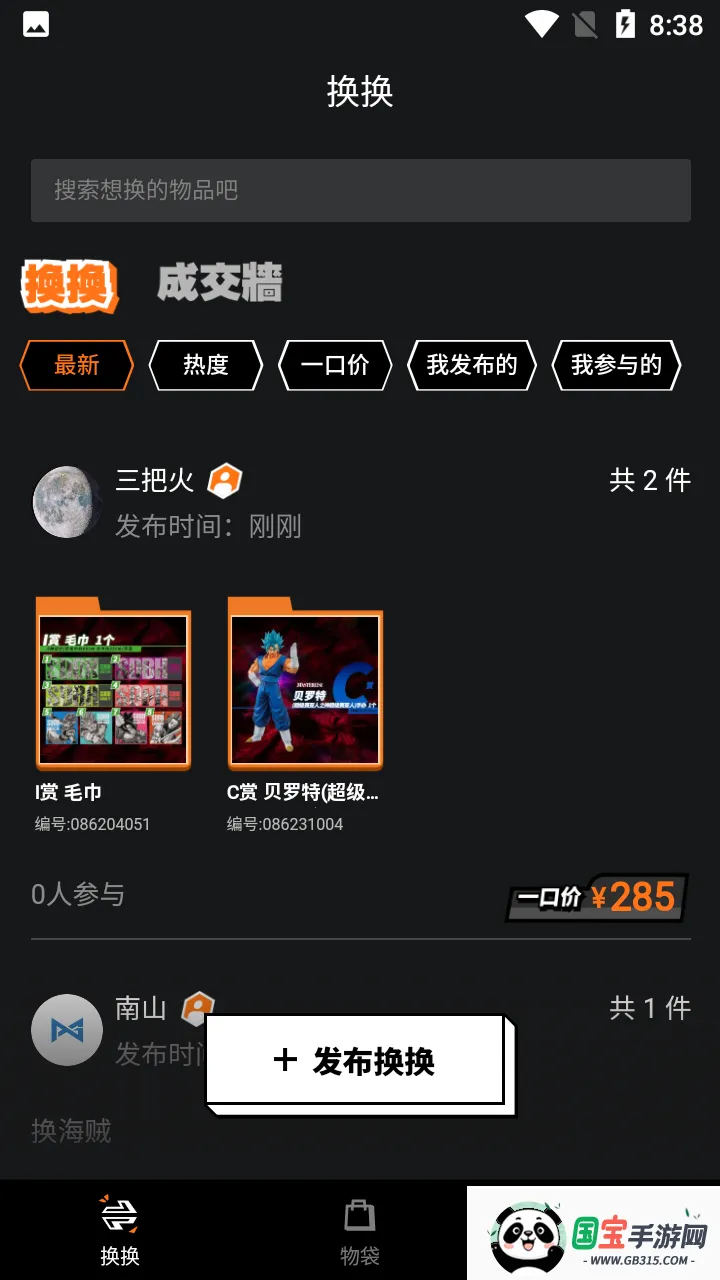View the 我发布的 tab
The width and height of the screenshot is (720, 1280).
tap(470, 365)
